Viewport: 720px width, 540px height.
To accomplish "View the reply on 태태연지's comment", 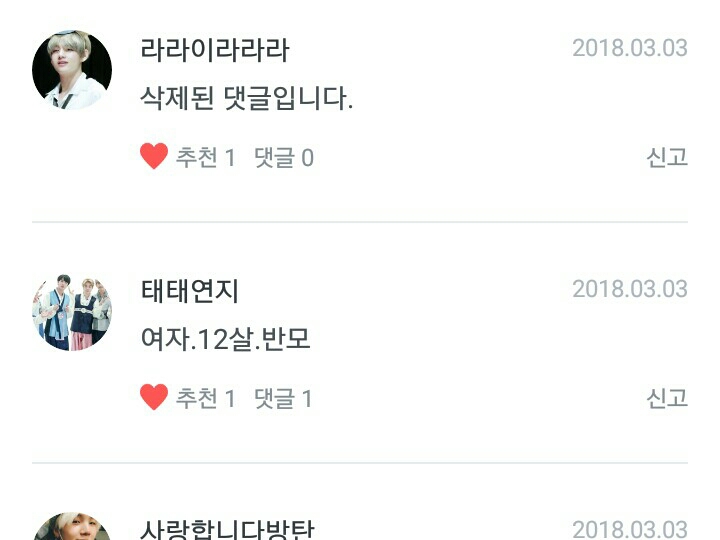I will click(283, 398).
